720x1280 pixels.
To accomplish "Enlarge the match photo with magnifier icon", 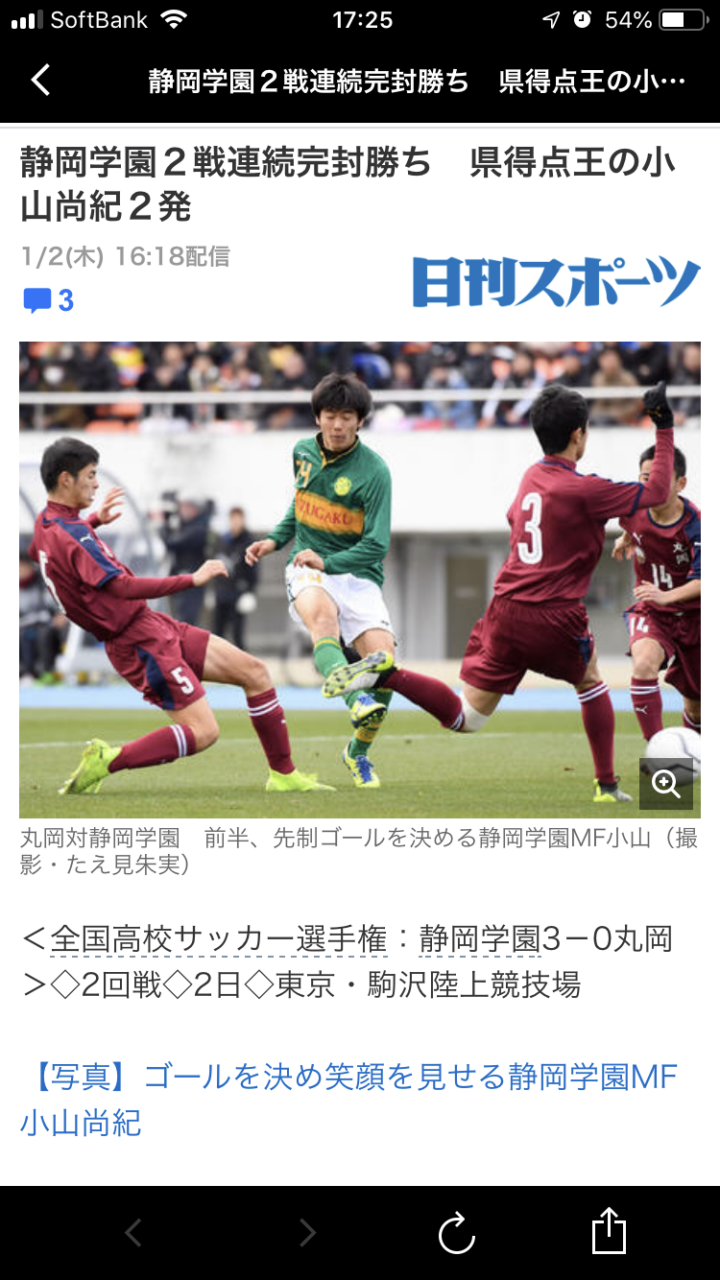I will 666,783.
